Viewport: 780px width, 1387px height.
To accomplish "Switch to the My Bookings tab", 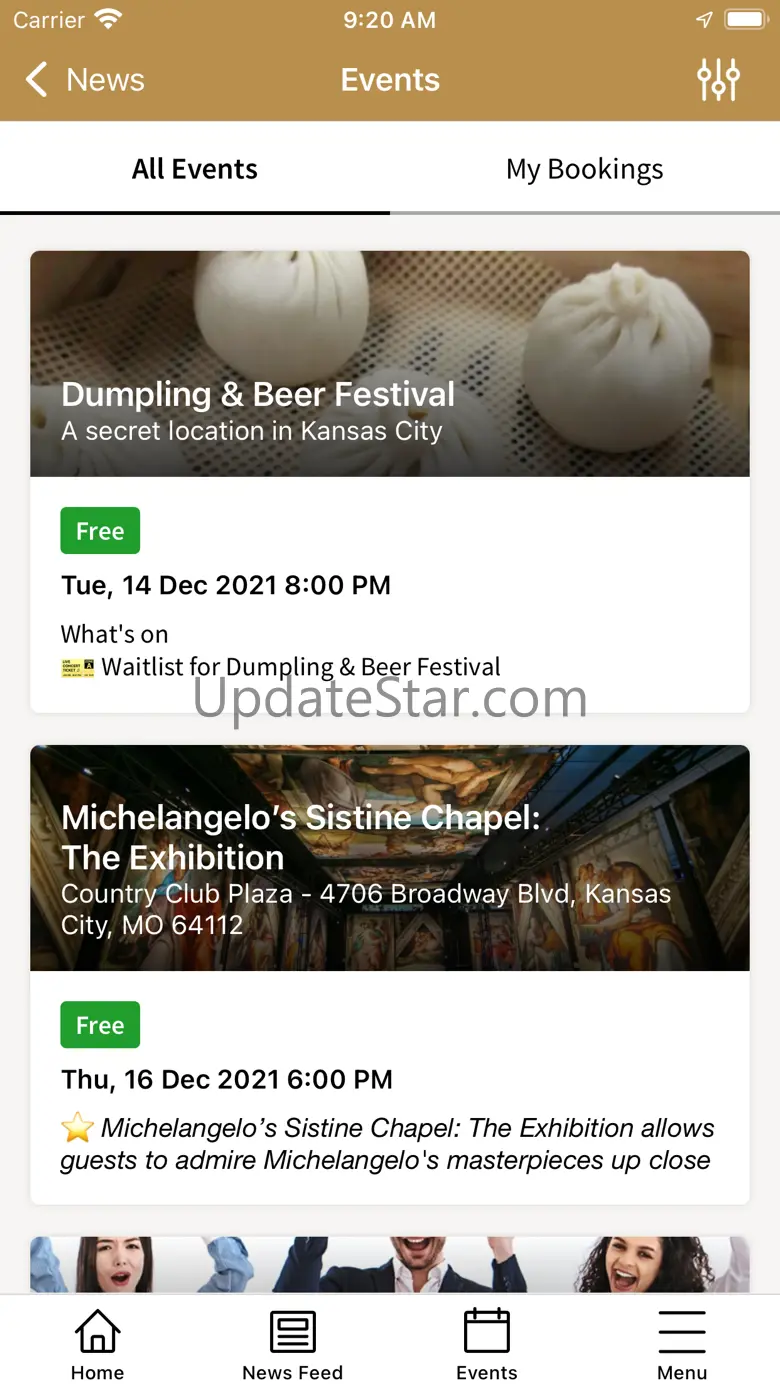I will 585,169.
